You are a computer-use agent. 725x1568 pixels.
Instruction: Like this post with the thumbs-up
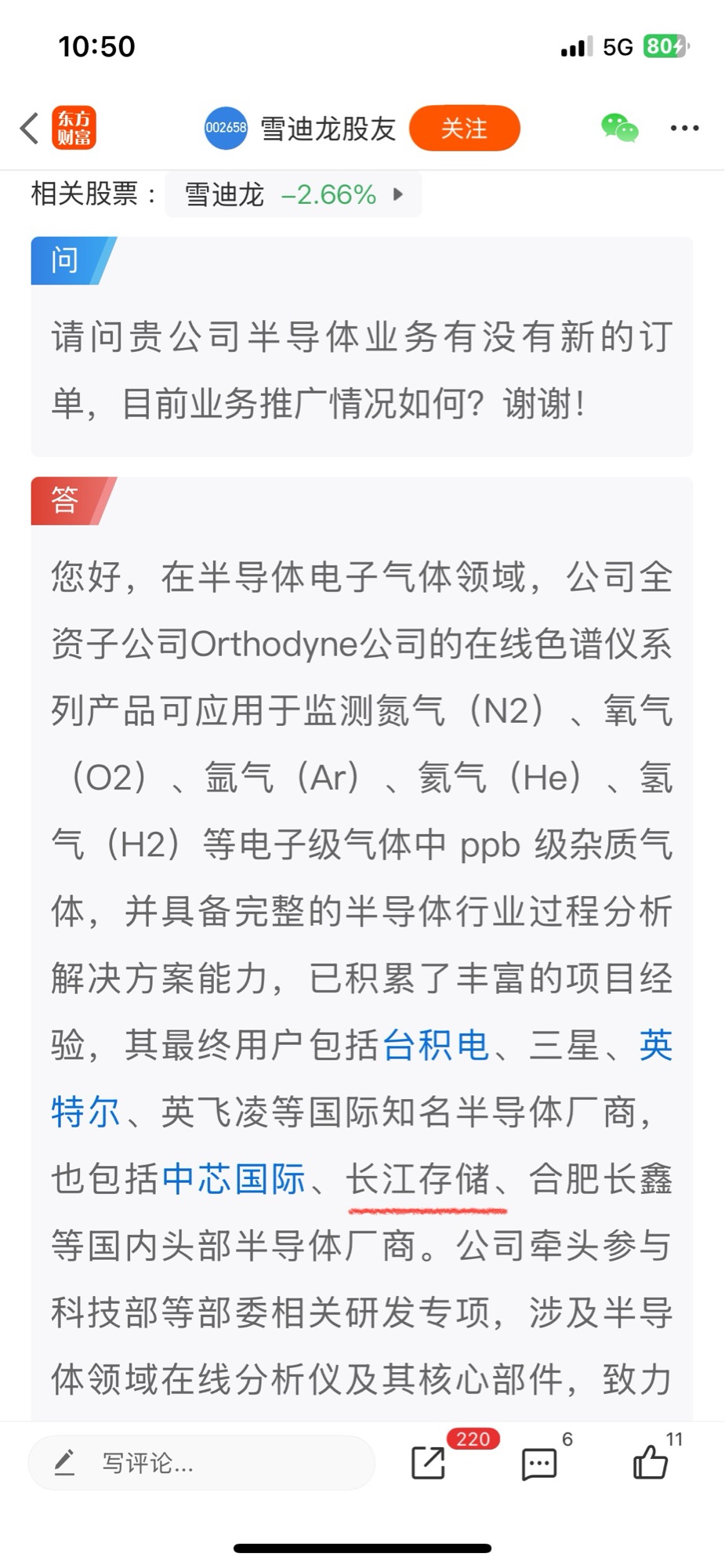[651, 1462]
